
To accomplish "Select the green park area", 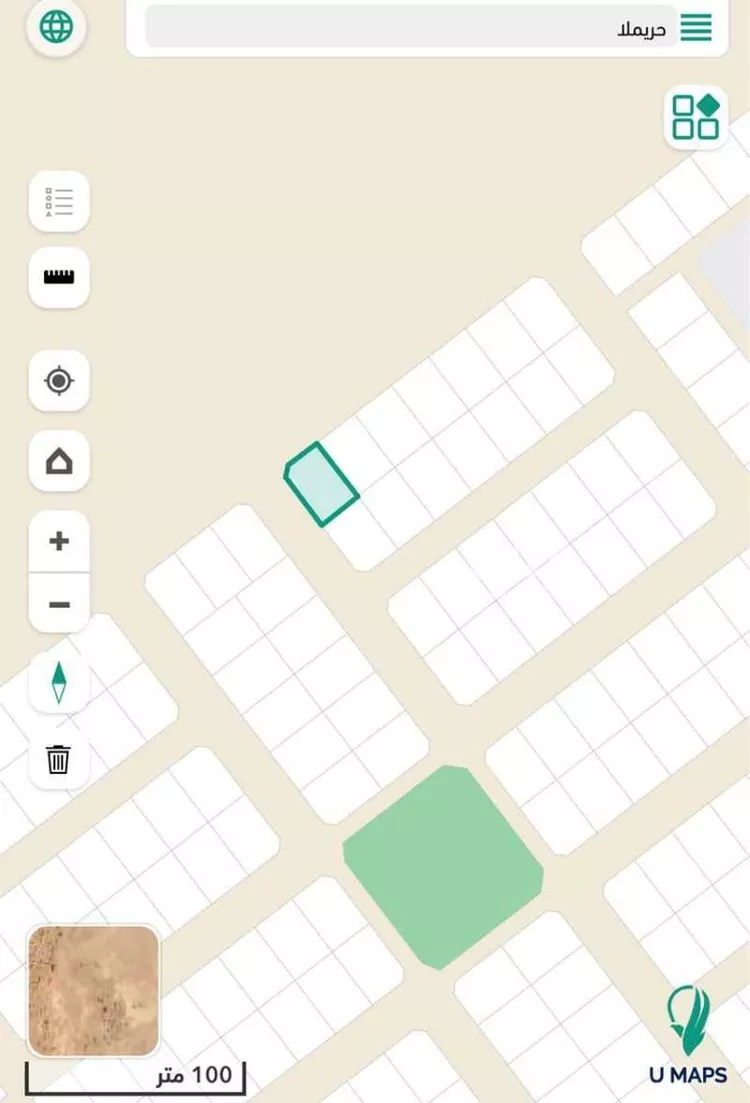I will point(443,868).
